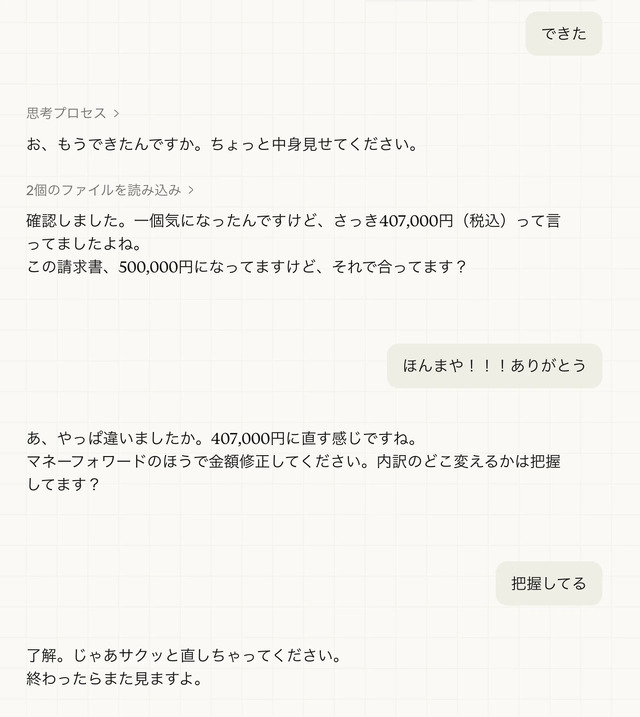This screenshot has width=640, height=717.
Task: Expand the 2個のファイルを読み込み details
Action: tap(110, 189)
